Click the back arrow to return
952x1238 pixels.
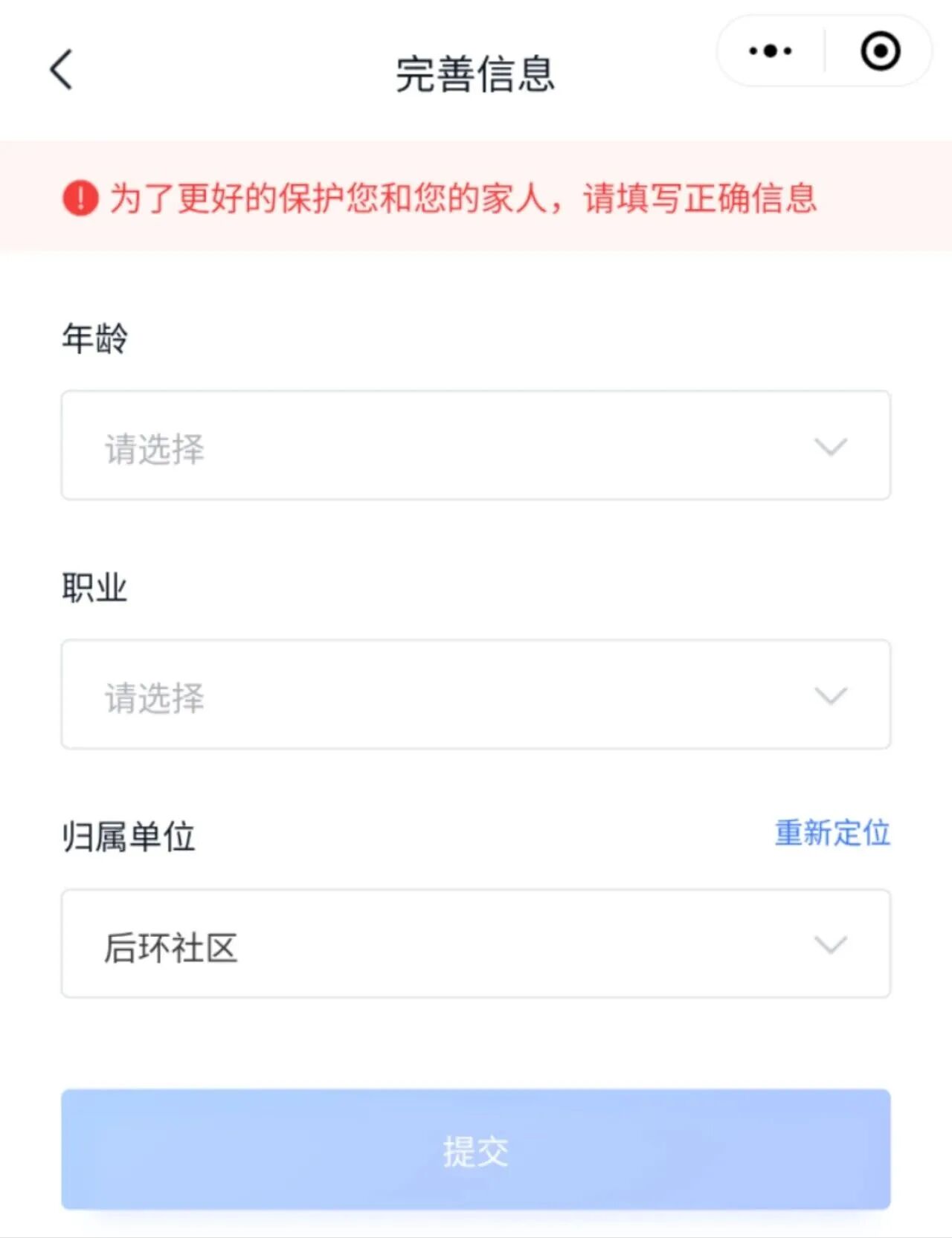point(61,69)
